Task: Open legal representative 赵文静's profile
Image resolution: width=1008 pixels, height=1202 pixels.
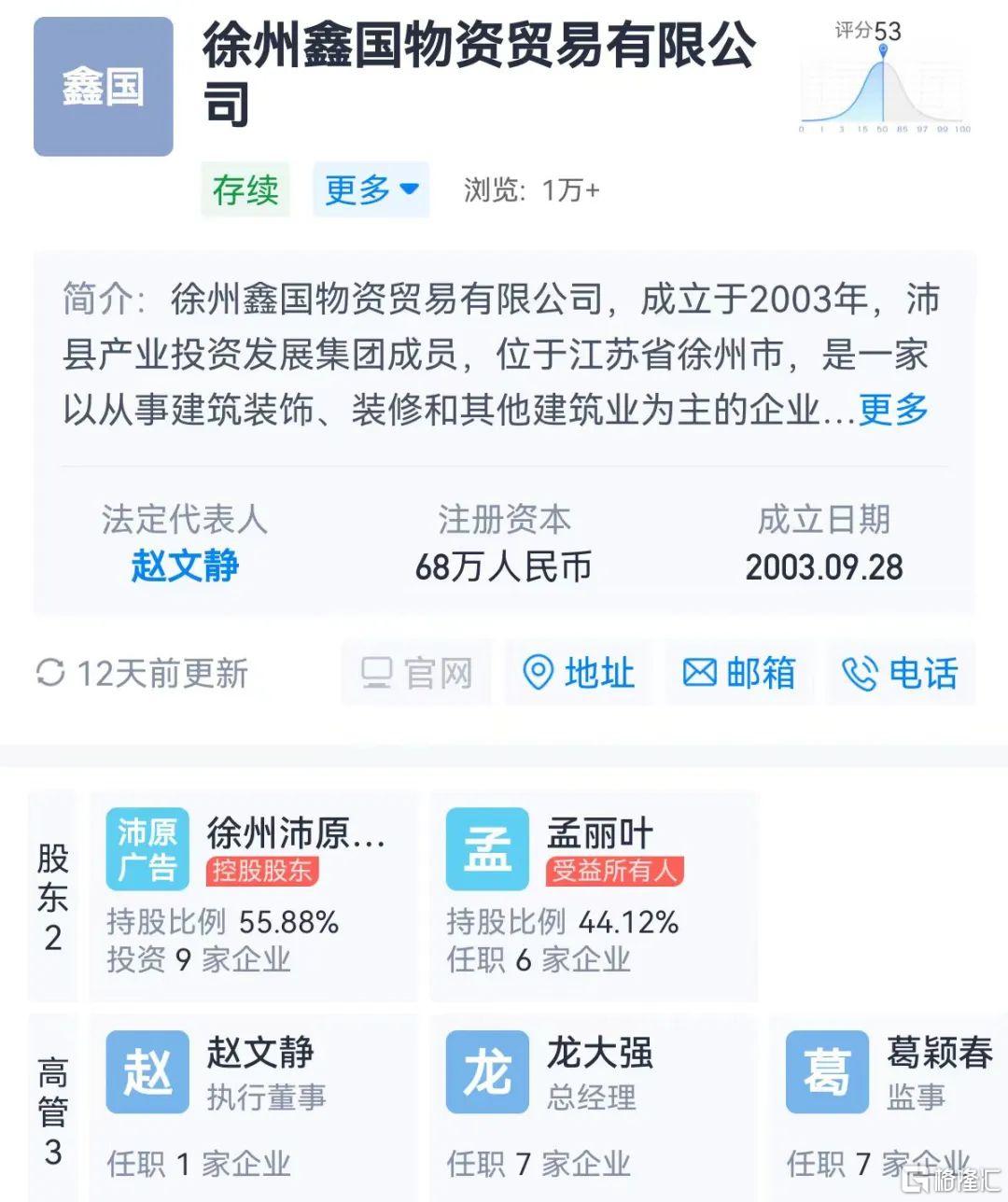Action: coord(185,566)
